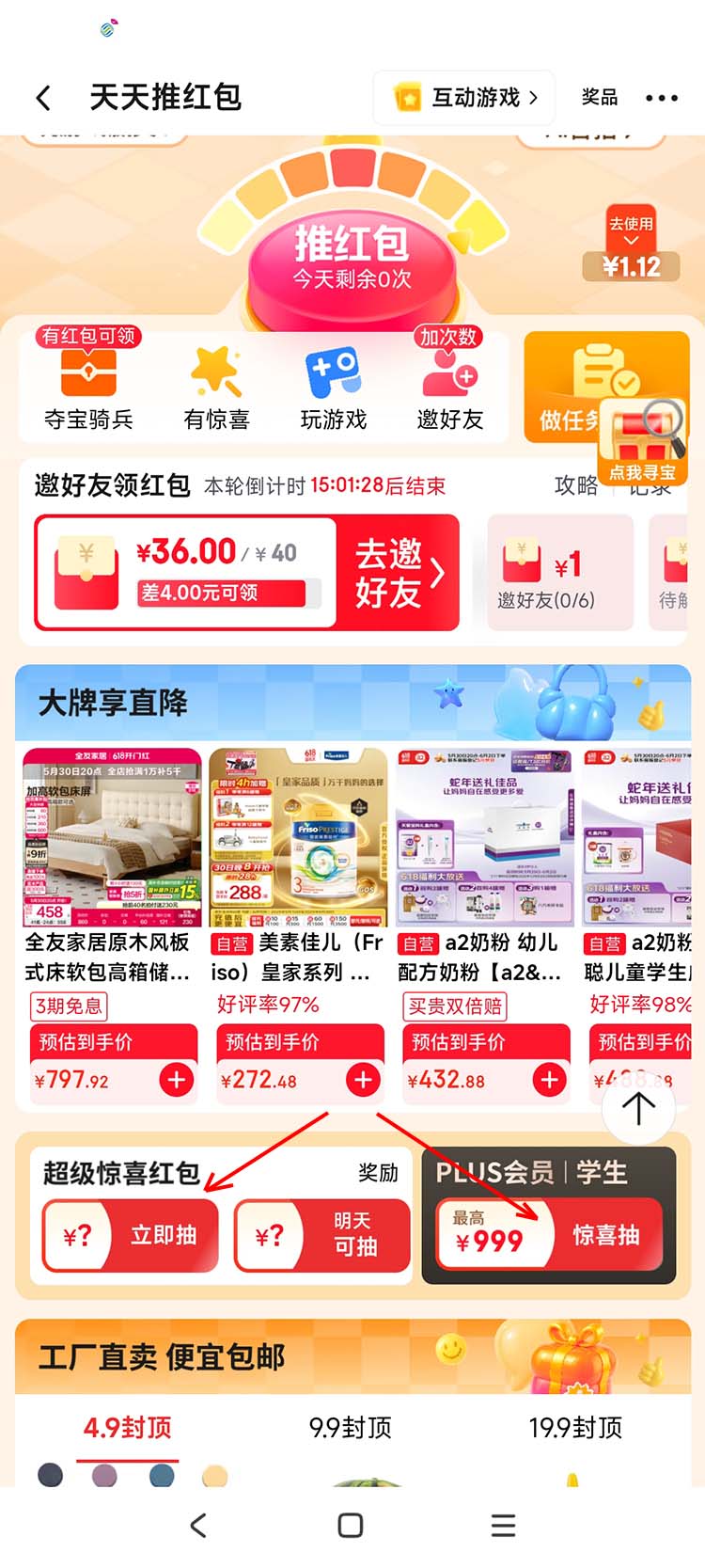Open the three-dot overflow menu
This screenshot has width=705, height=1568.
(662, 98)
